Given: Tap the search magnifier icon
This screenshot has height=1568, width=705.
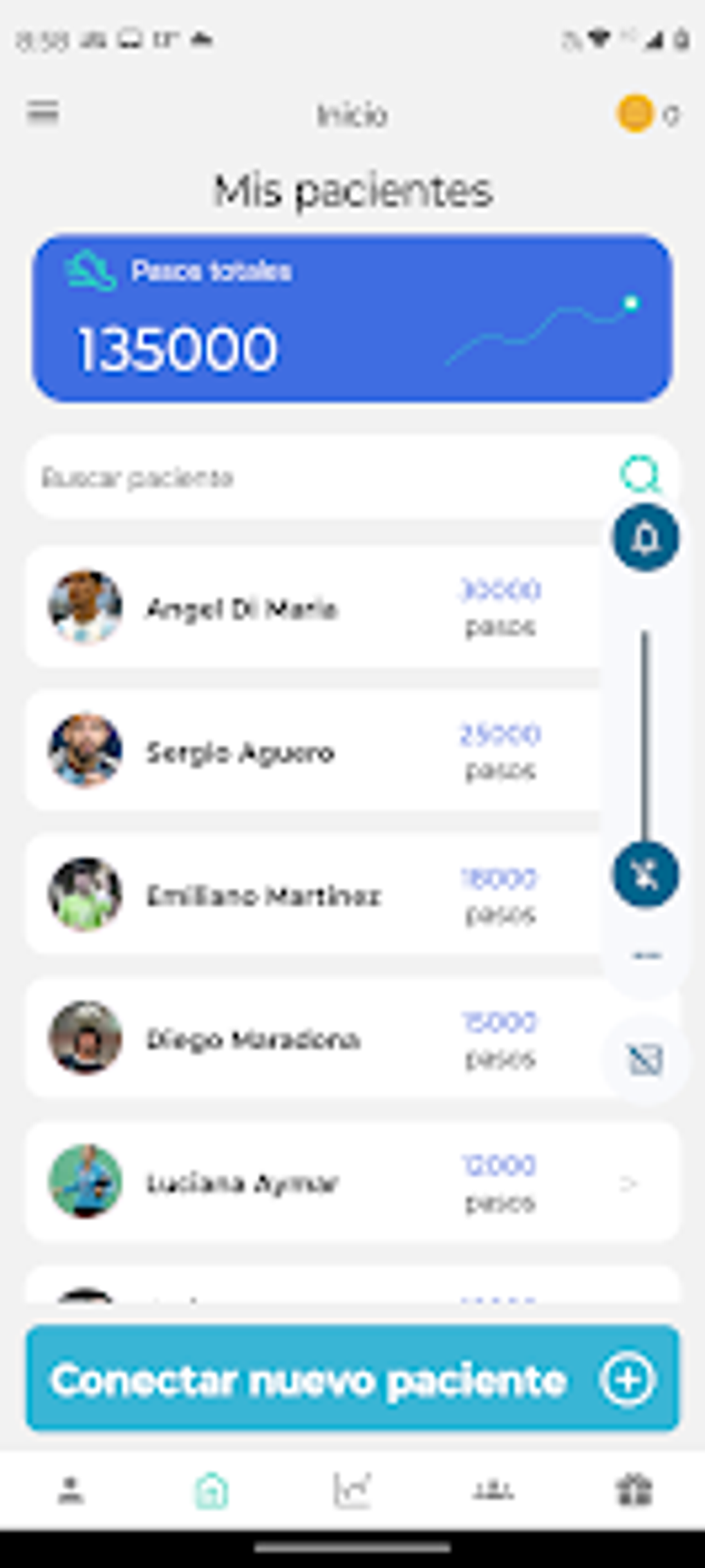Looking at the screenshot, I should pos(639,475).
